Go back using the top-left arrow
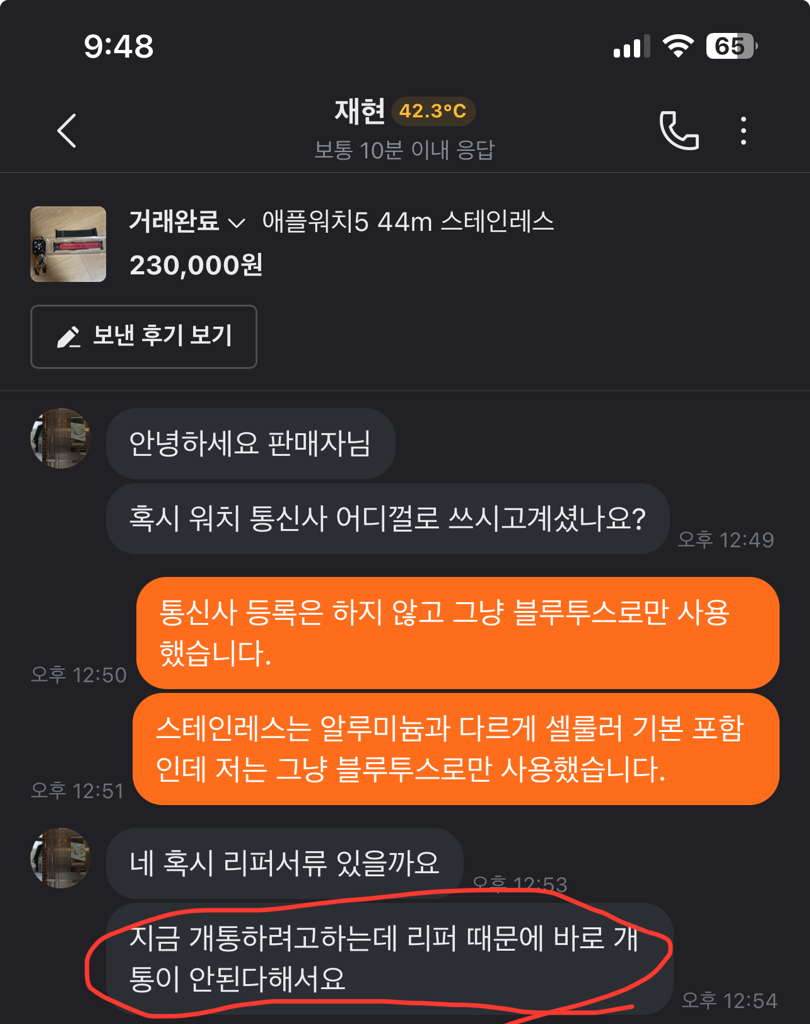 pyautogui.click(x=67, y=131)
